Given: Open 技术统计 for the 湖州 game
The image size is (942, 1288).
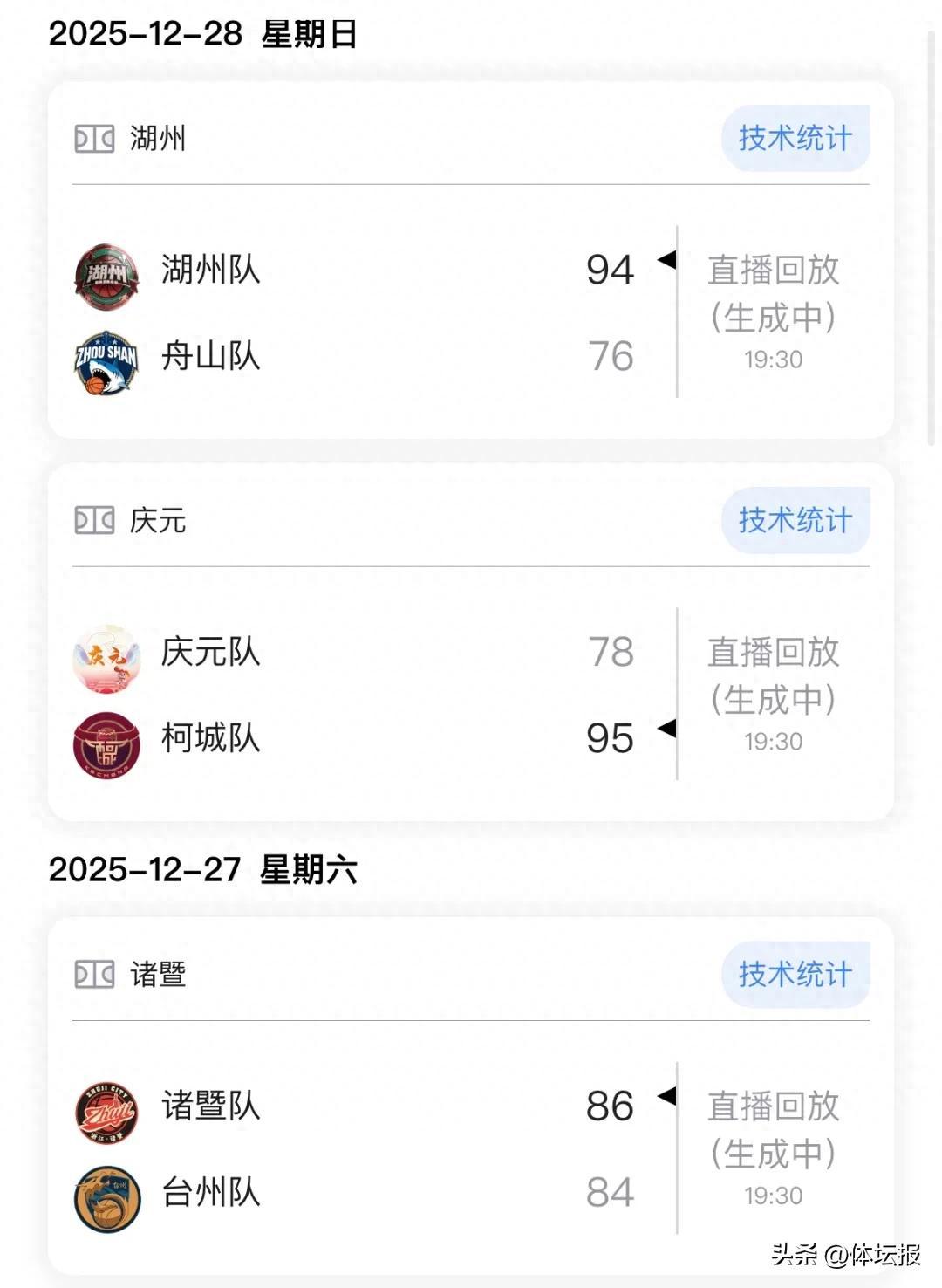Looking at the screenshot, I should [795, 138].
